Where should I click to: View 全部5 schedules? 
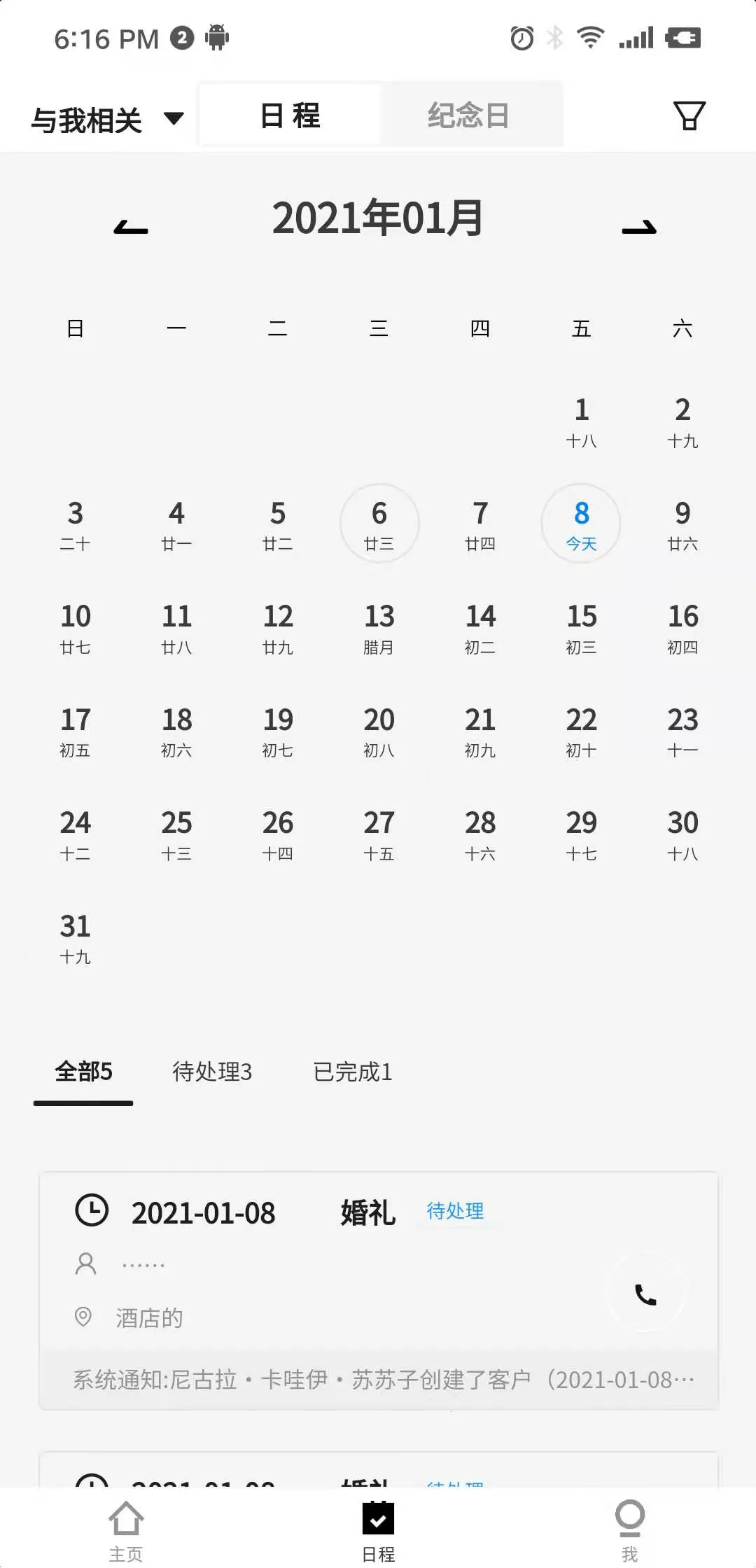click(x=83, y=1072)
